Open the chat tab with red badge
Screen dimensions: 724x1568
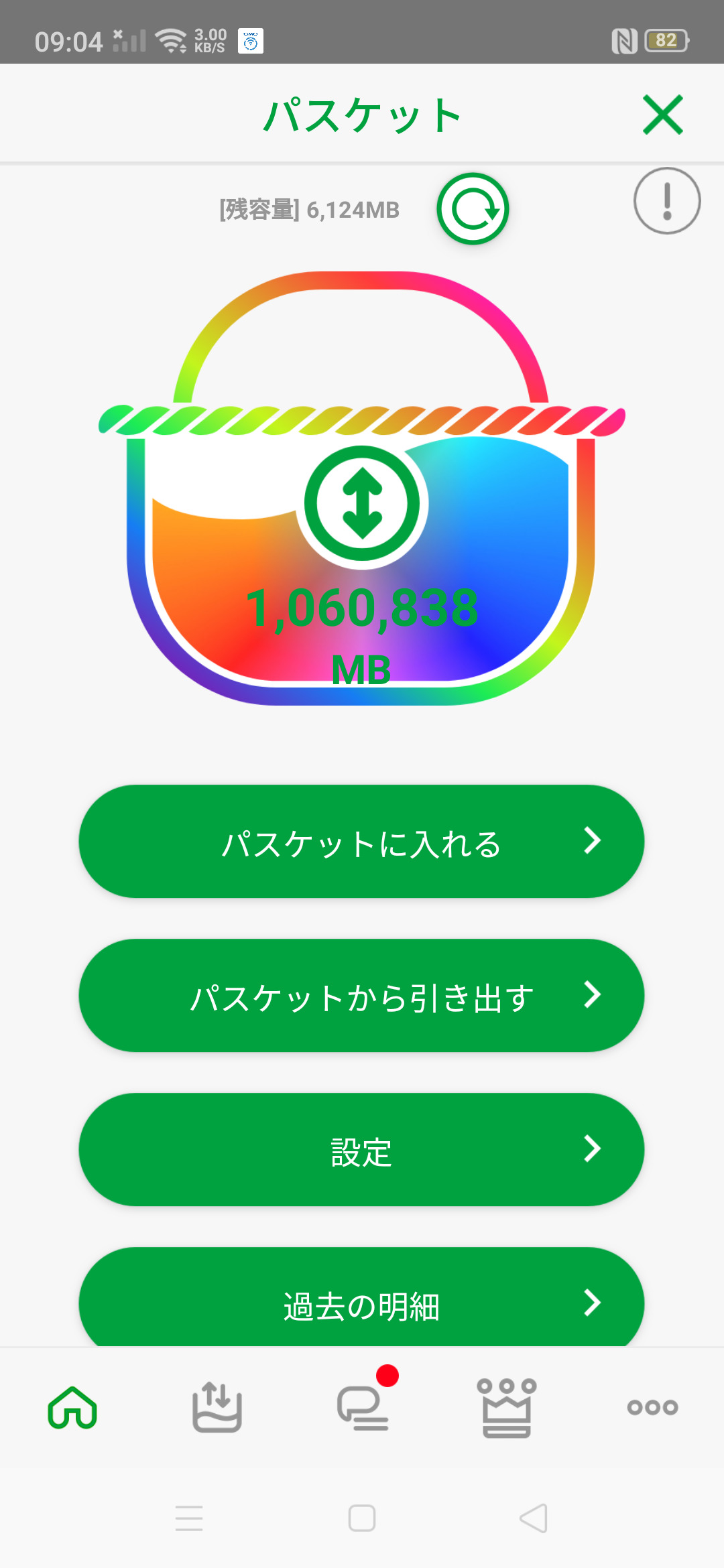point(363,1407)
